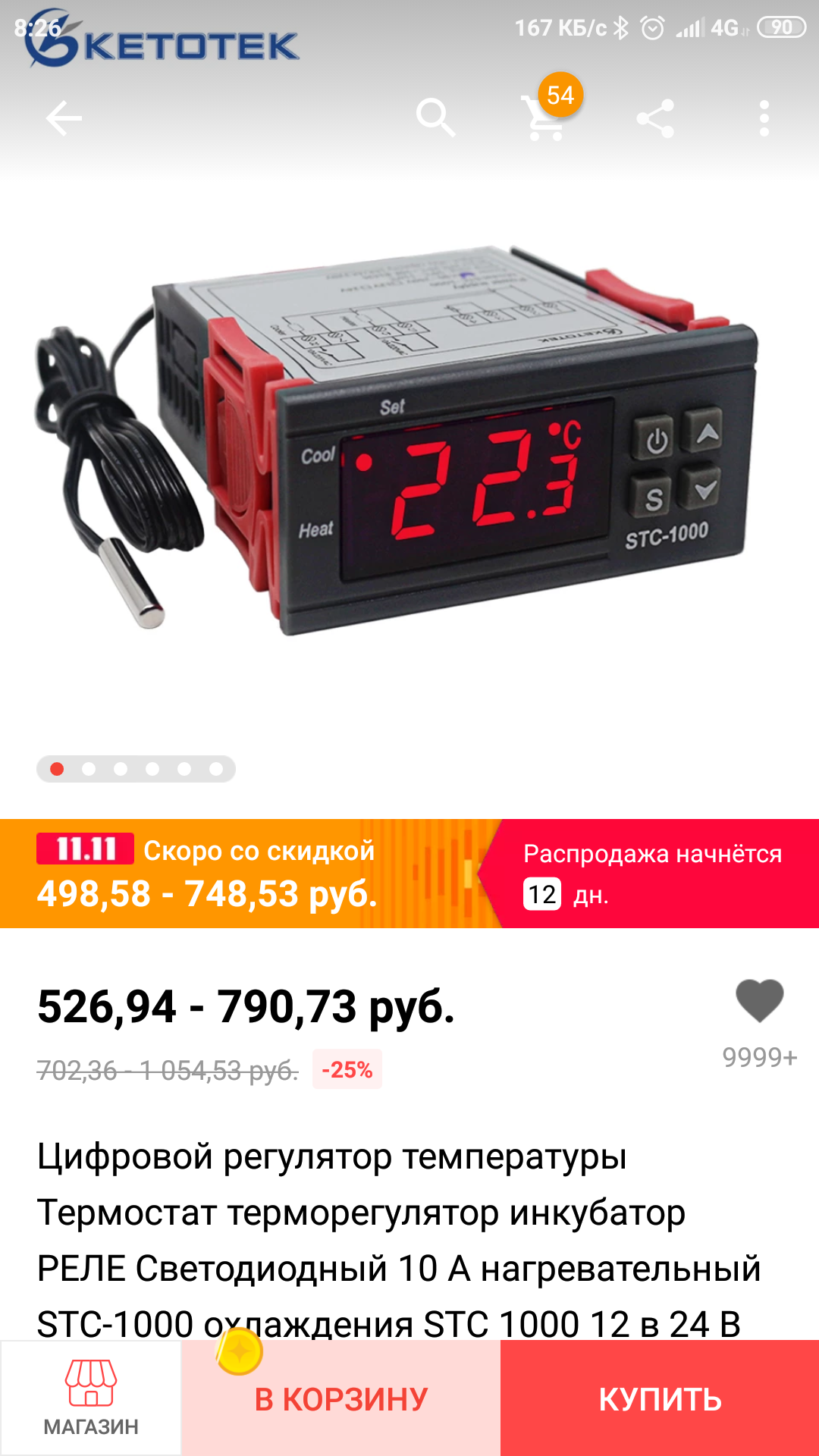Add product to wishlist with heart icon
819x1456 pixels.
coord(759,1002)
